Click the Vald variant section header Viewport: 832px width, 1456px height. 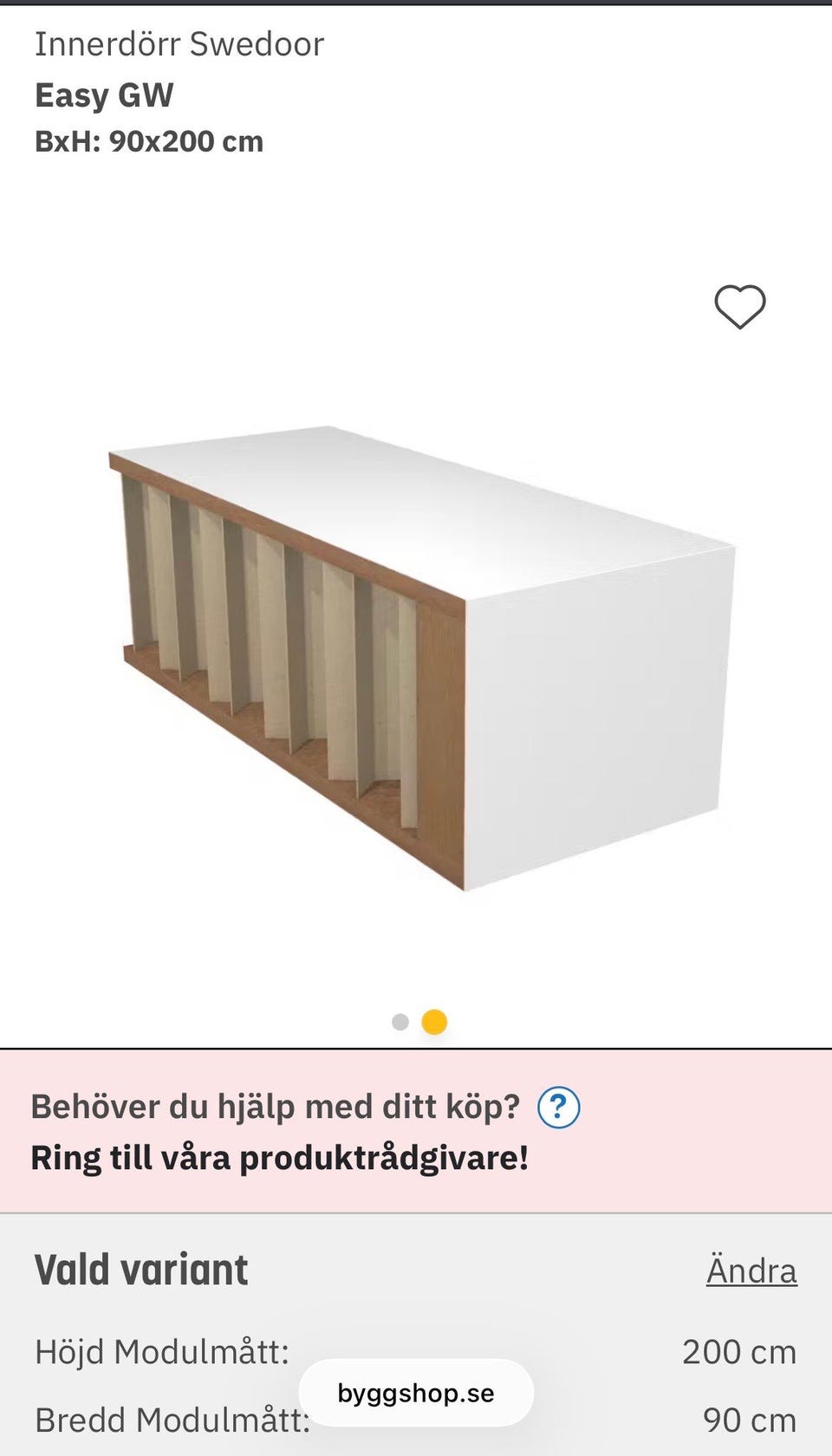(140, 1268)
